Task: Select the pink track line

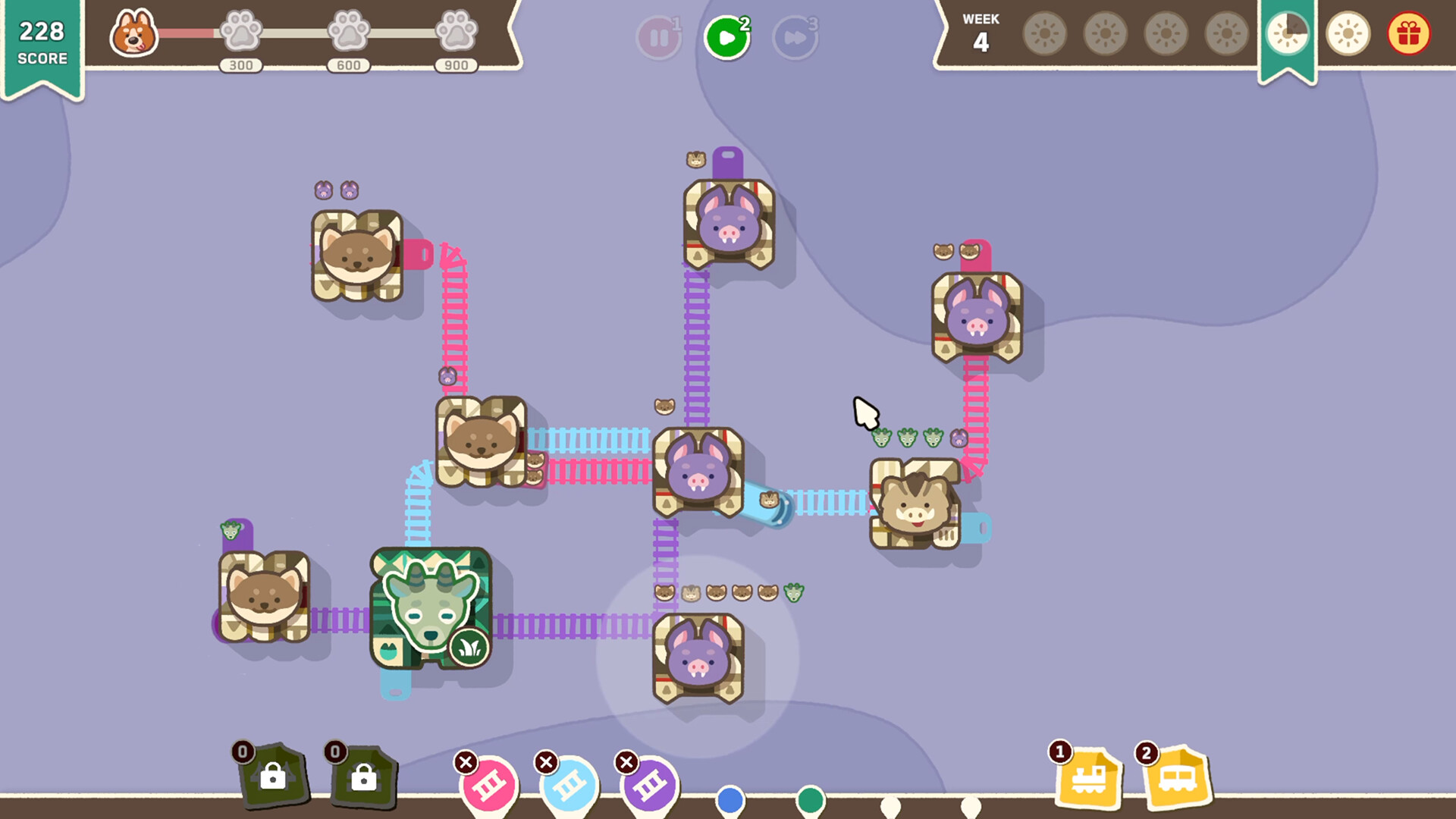Action: tap(489, 786)
